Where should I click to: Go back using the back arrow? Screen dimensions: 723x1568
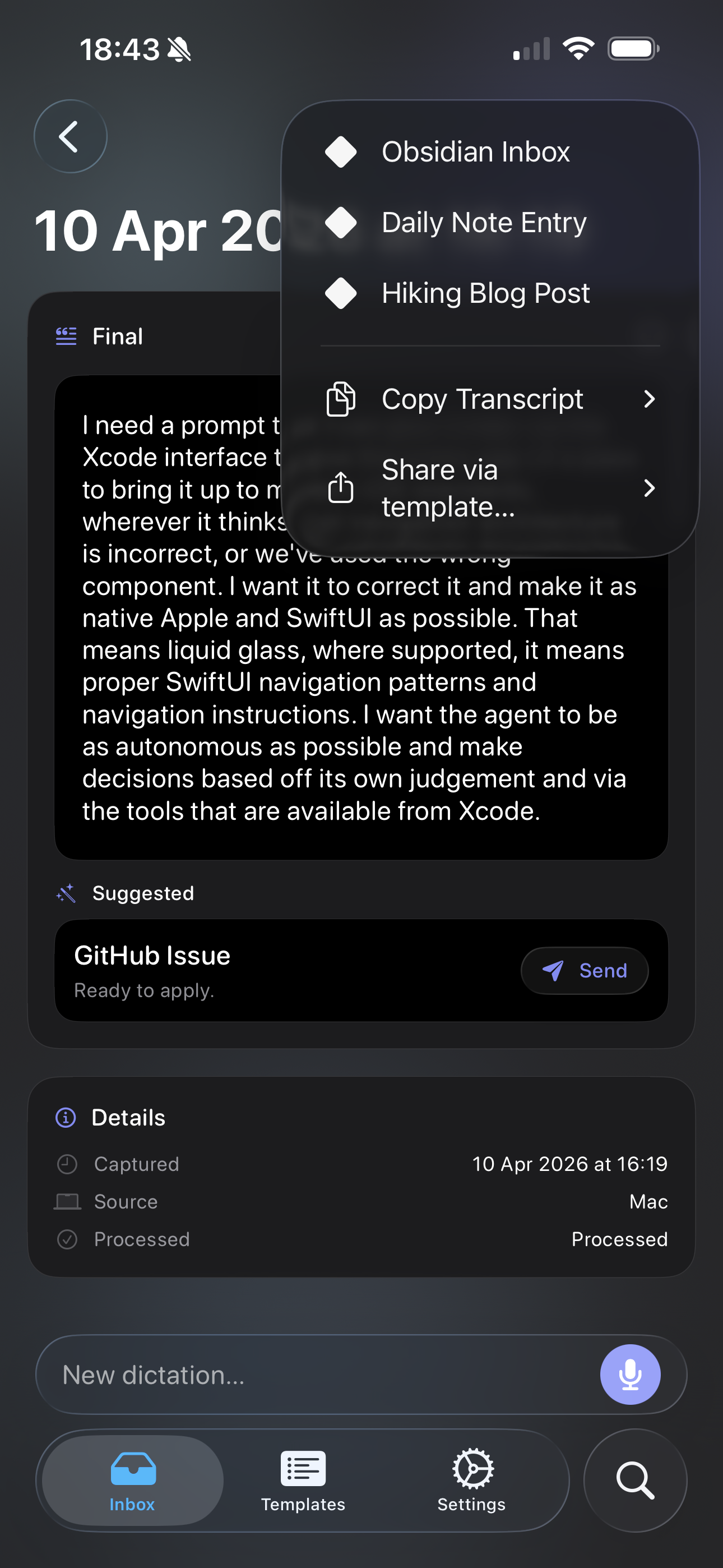[71, 136]
